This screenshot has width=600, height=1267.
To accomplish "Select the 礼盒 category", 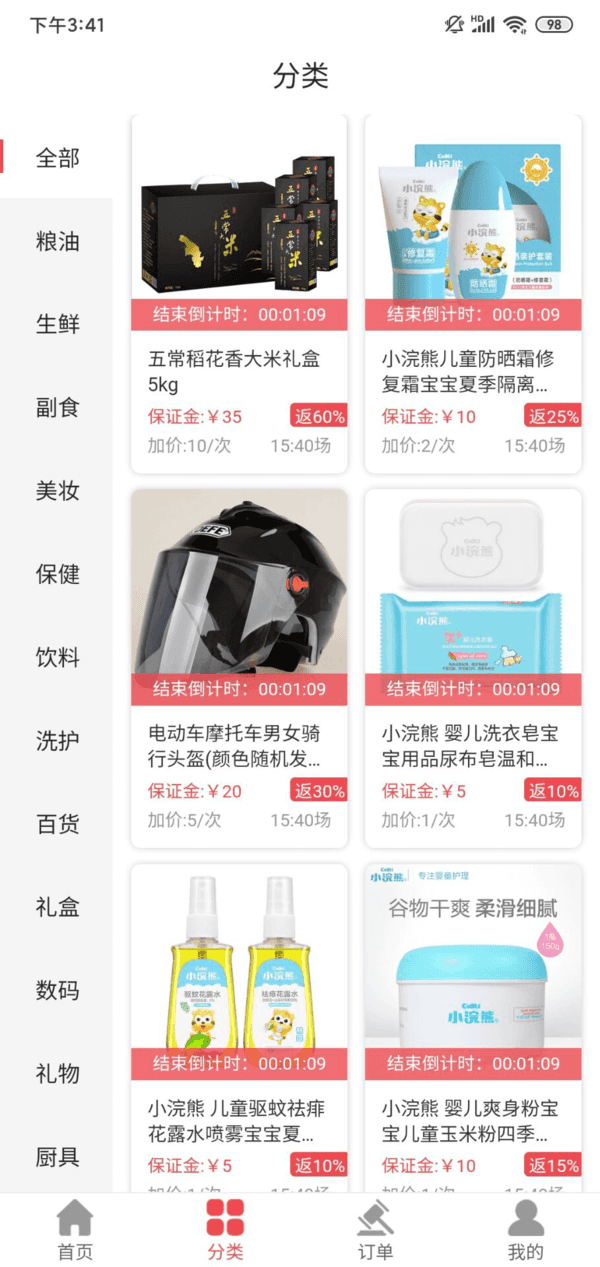I will click(x=57, y=907).
